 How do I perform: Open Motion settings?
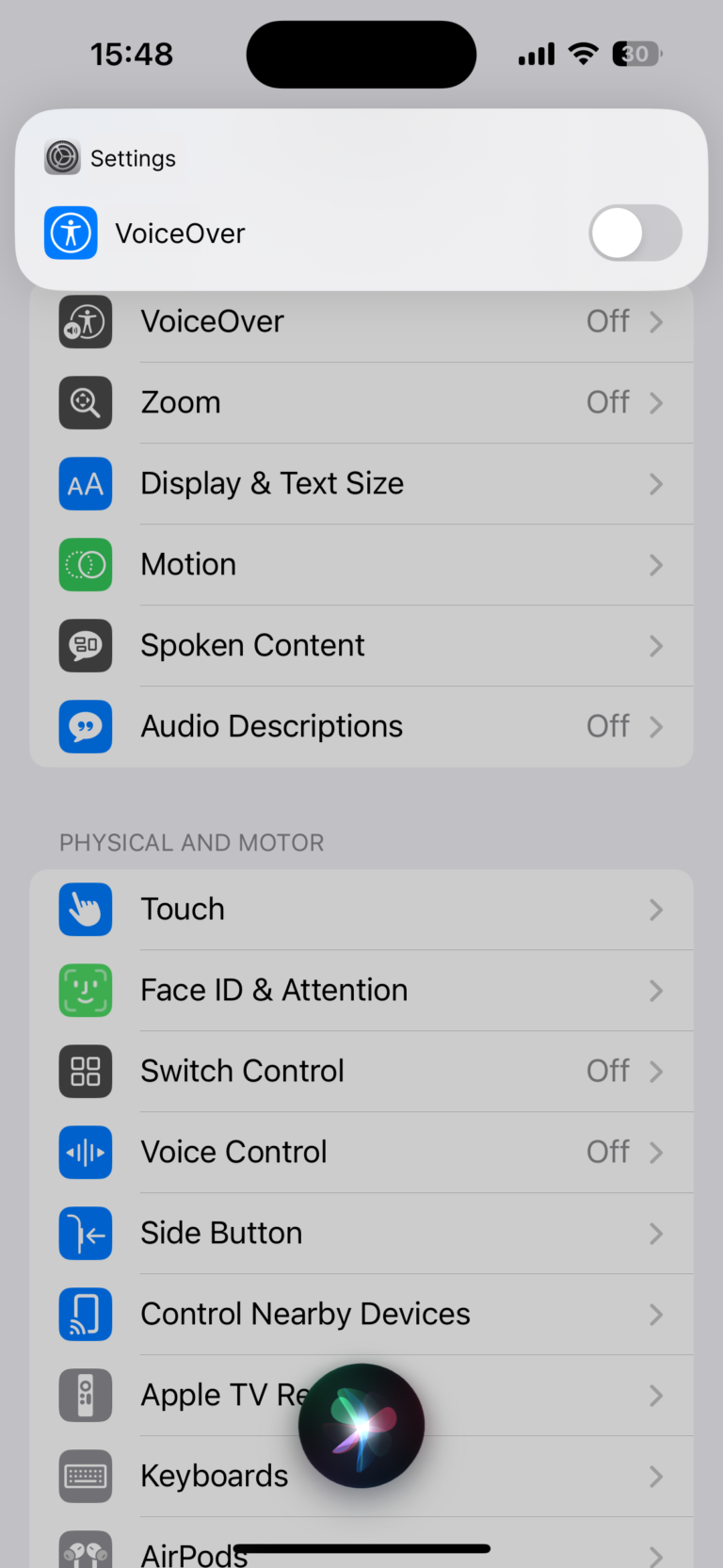tap(361, 565)
